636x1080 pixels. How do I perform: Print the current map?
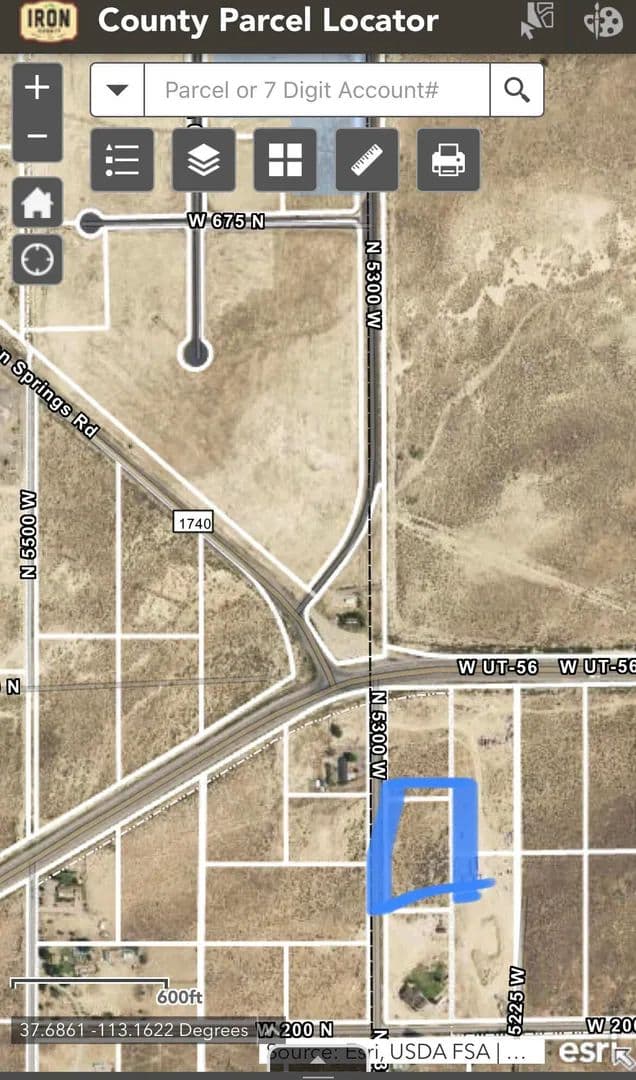pos(448,160)
